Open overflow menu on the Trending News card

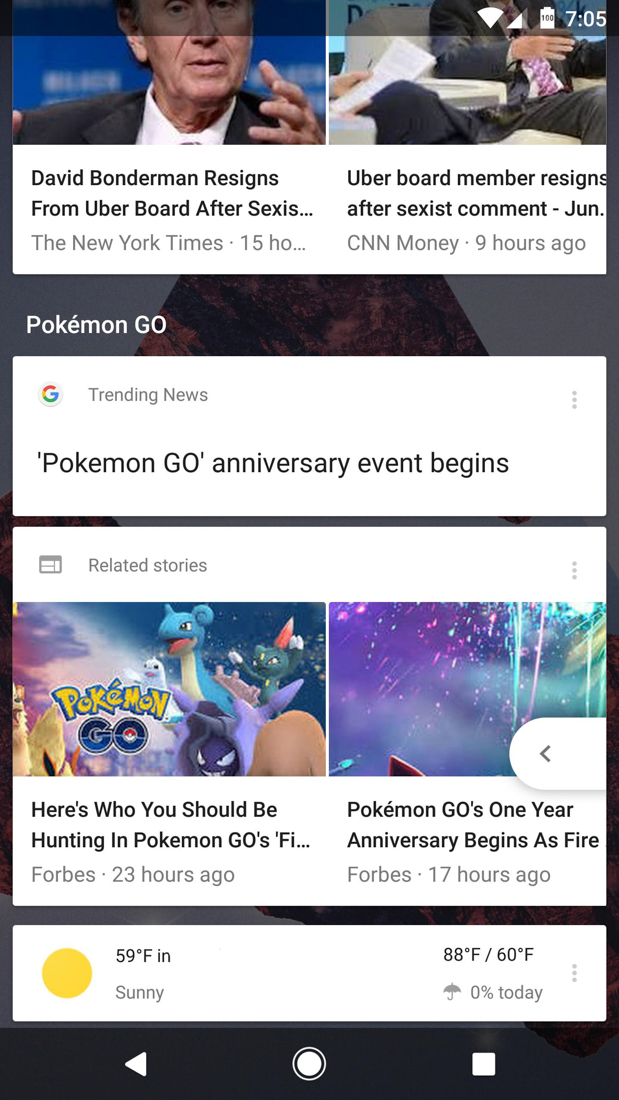click(x=574, y=400)
